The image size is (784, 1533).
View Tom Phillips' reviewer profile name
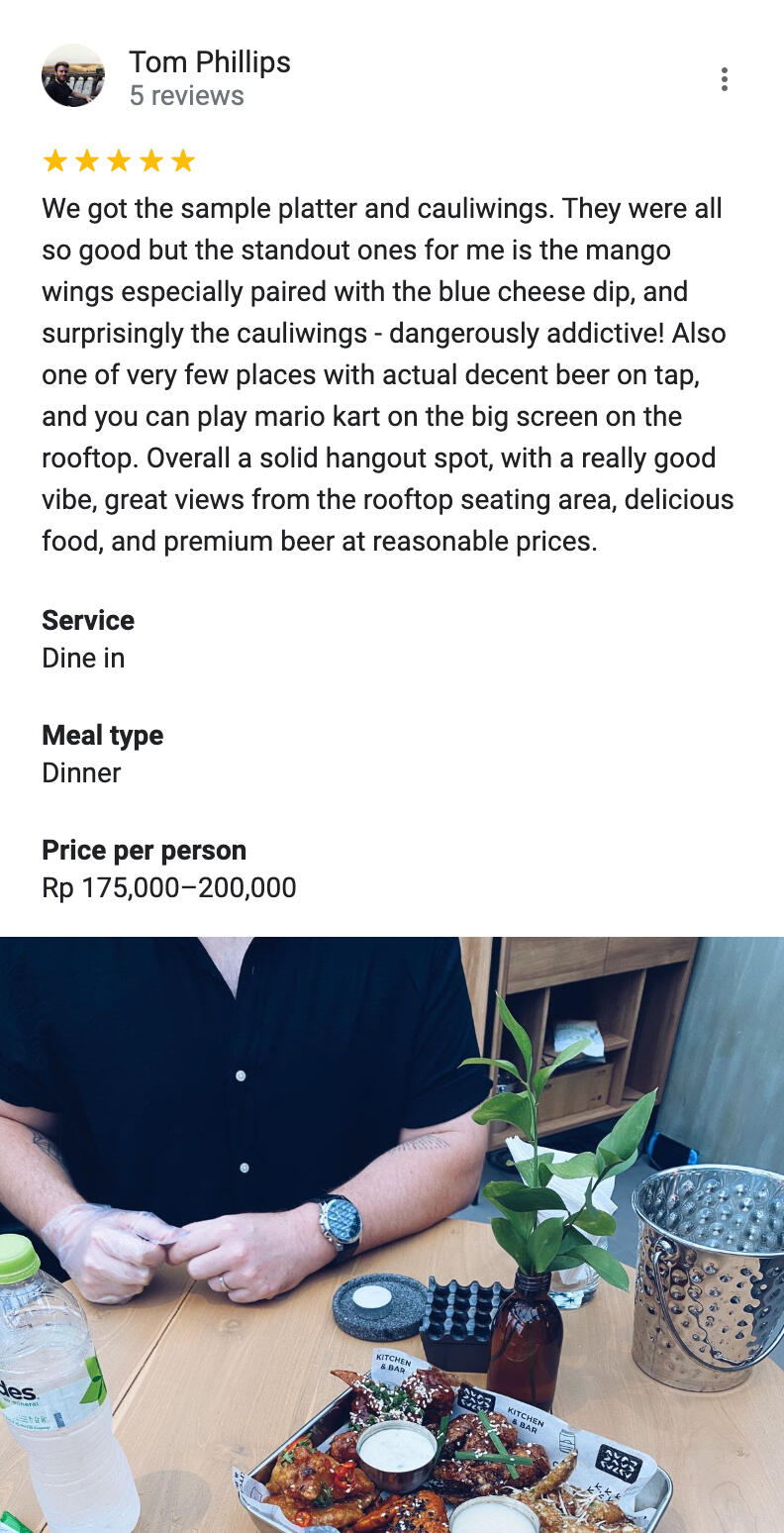click(x=210, y=61)
